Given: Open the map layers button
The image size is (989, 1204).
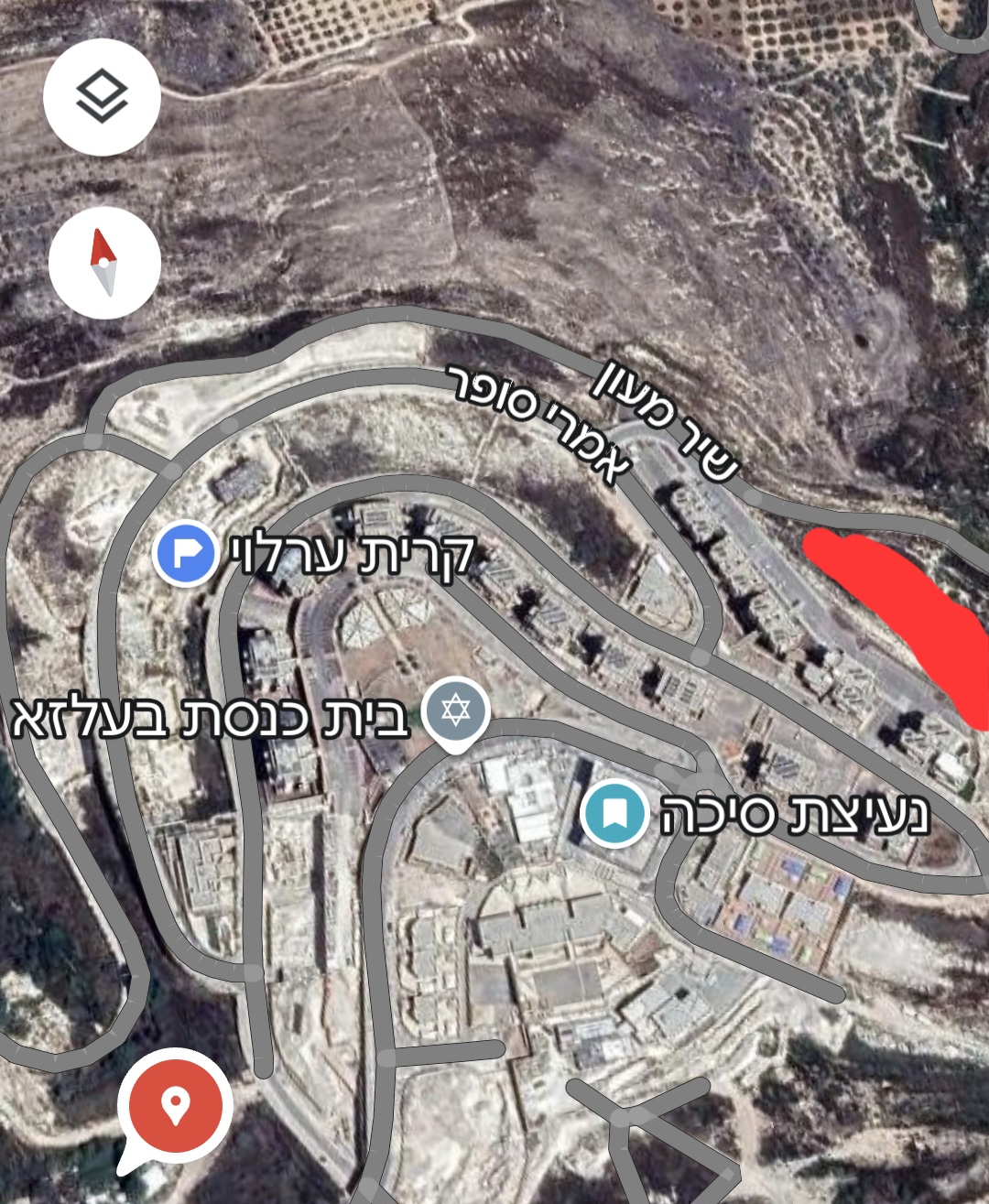Looking at the screenshot, I should click(102, 97).
